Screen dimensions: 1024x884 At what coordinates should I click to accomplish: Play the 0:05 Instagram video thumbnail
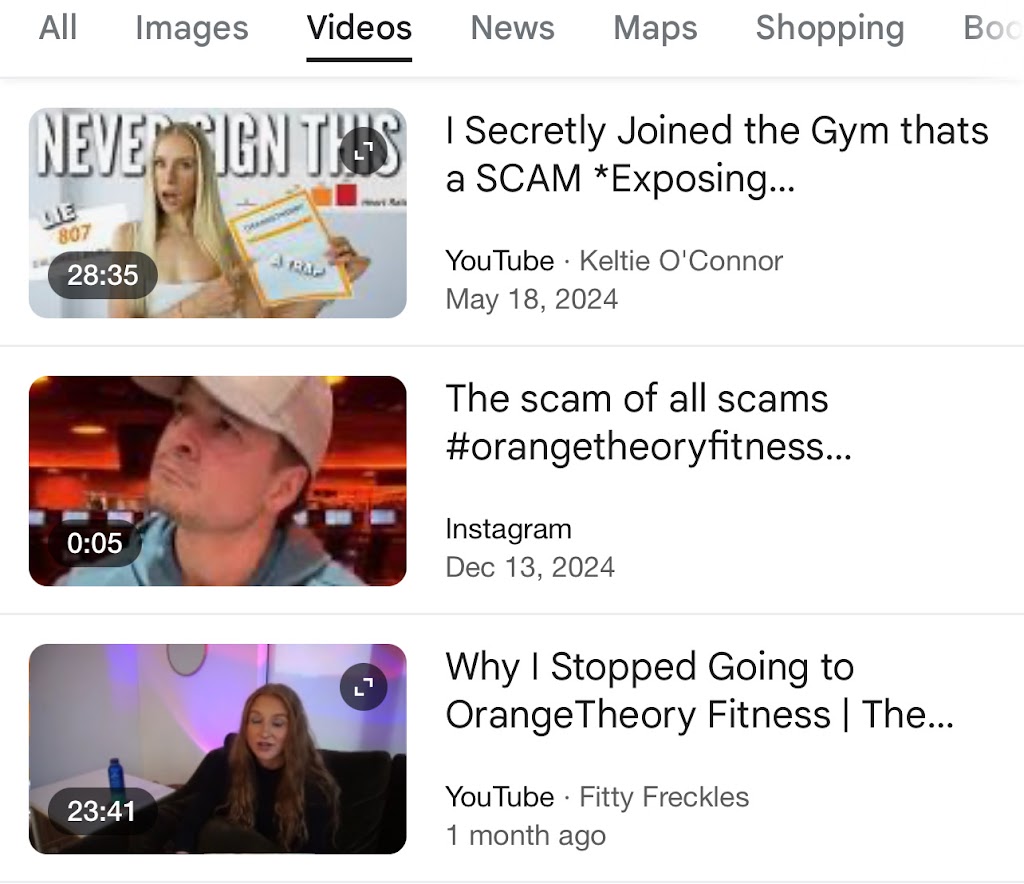(x=217, y=481)
